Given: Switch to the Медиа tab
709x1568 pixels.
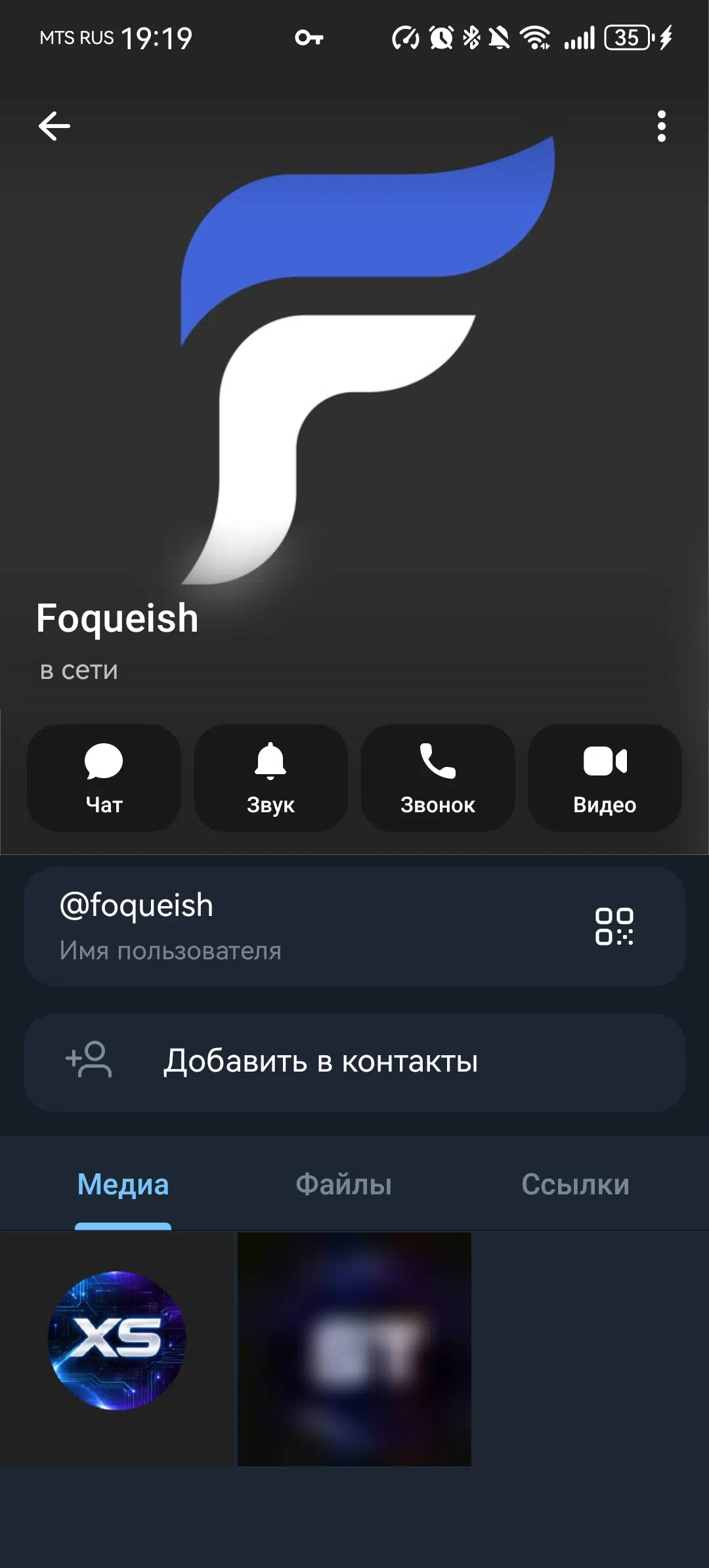Looking at the screenshot, I should (123, 1185).
